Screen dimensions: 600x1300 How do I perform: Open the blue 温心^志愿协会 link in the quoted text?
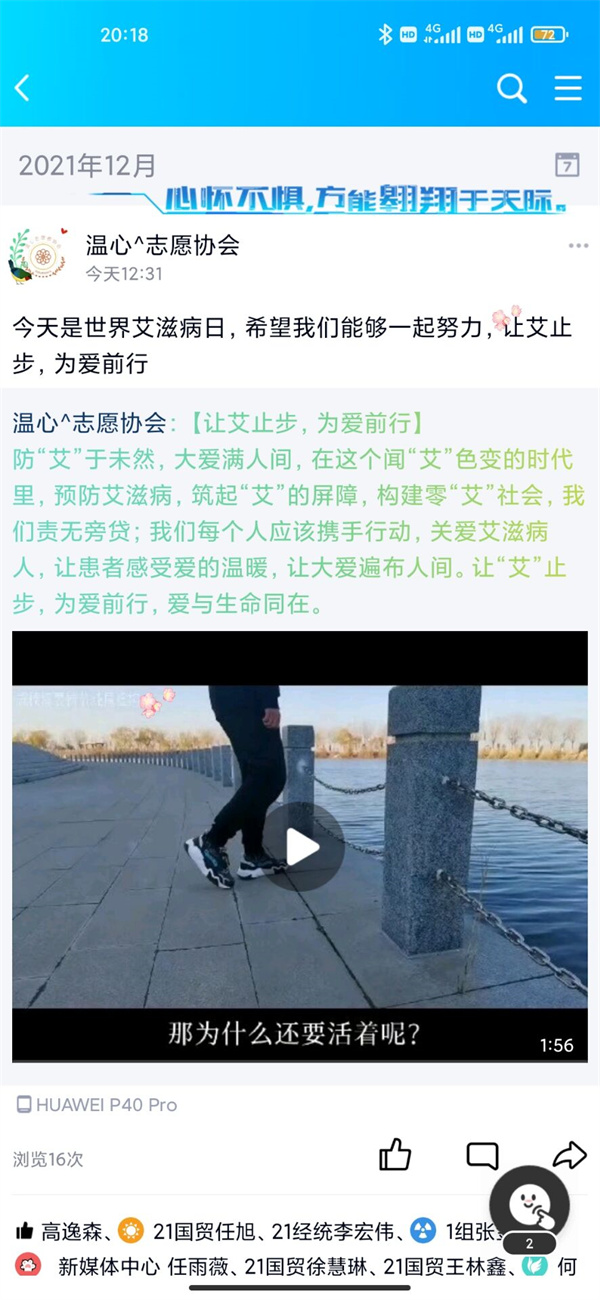click(x=92, y=422)
